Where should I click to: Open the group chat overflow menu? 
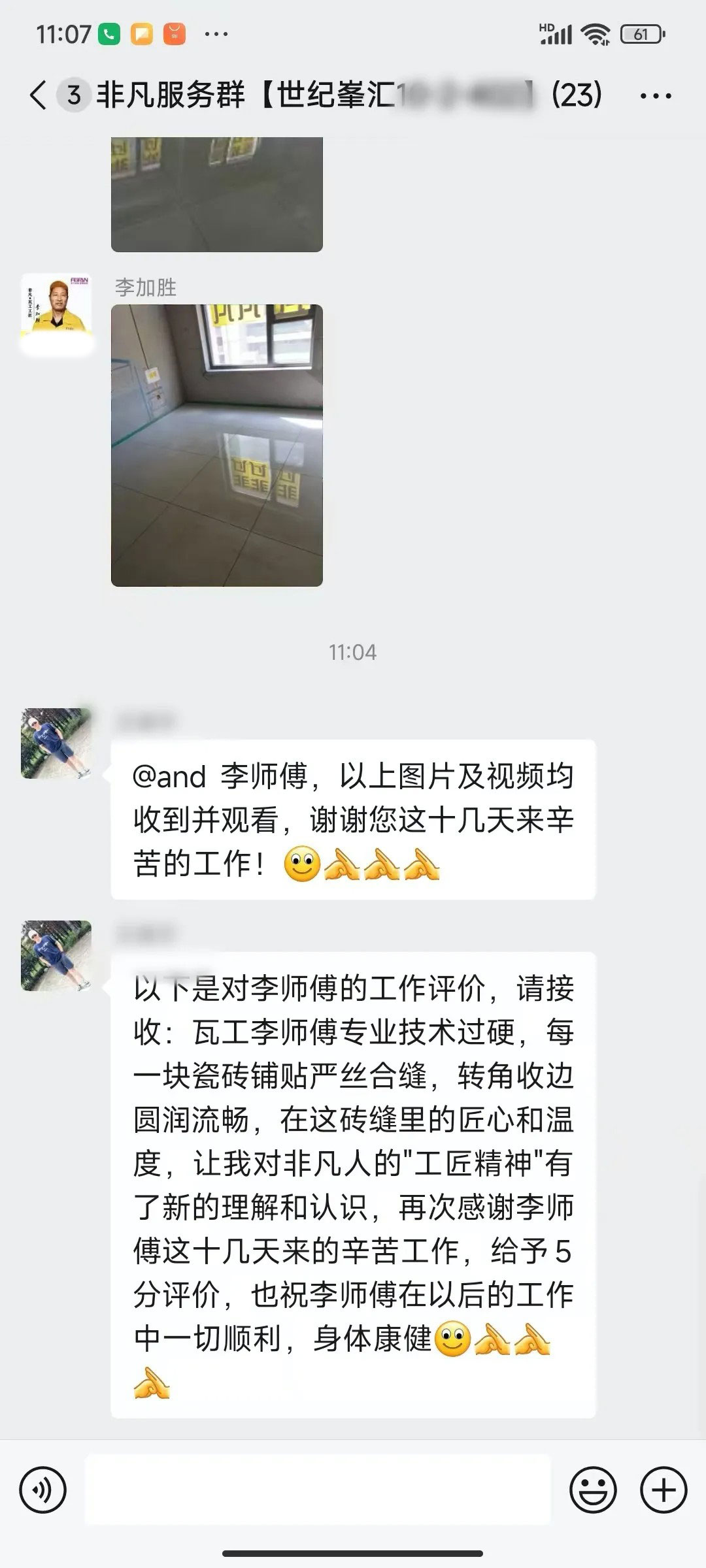coord(656,96)
